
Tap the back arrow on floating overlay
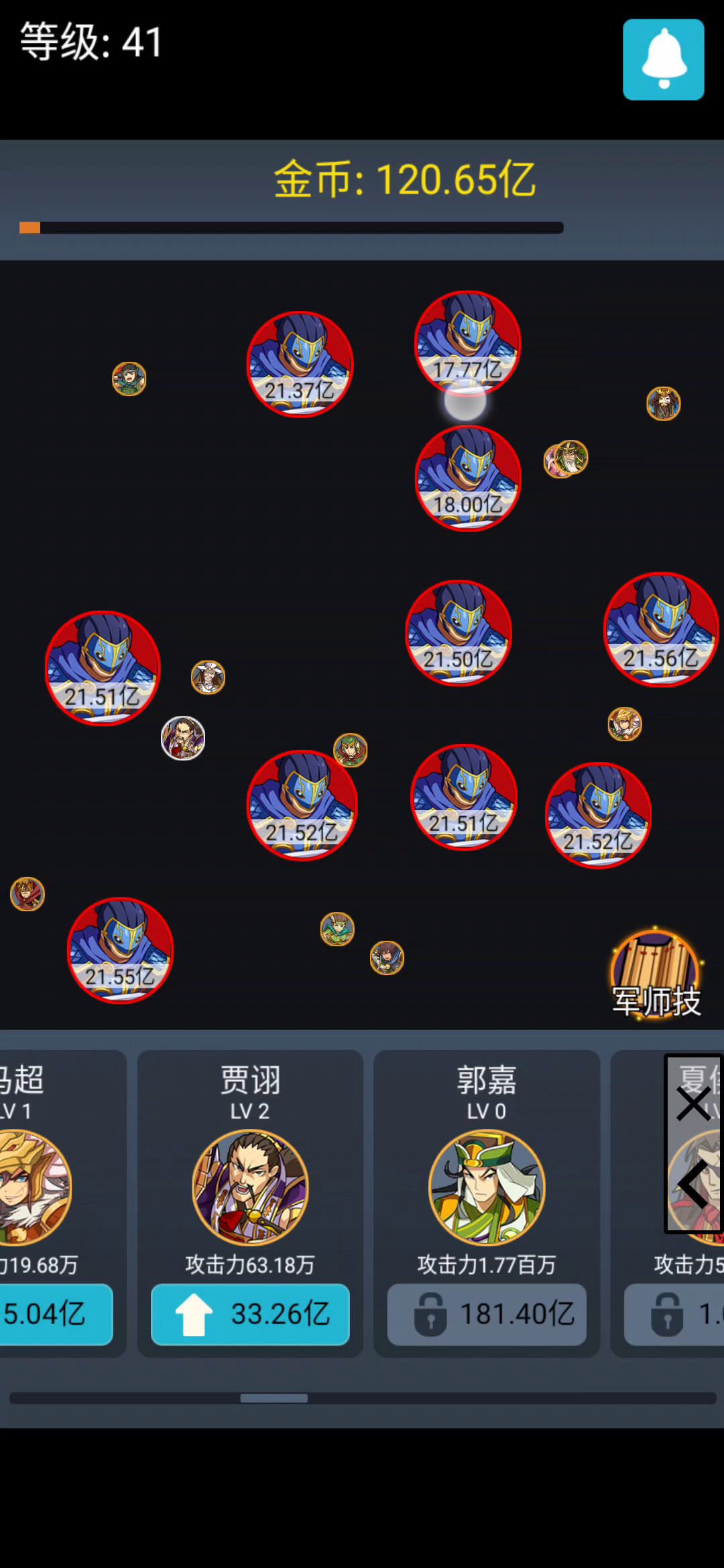click(x=693, y=1184)
